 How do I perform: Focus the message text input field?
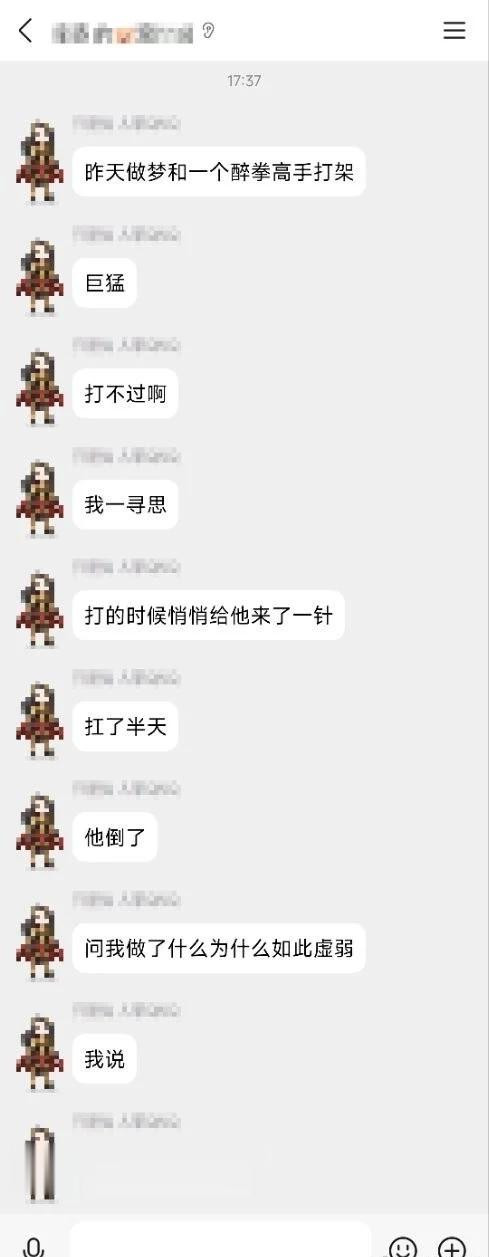click(220, 1240)
